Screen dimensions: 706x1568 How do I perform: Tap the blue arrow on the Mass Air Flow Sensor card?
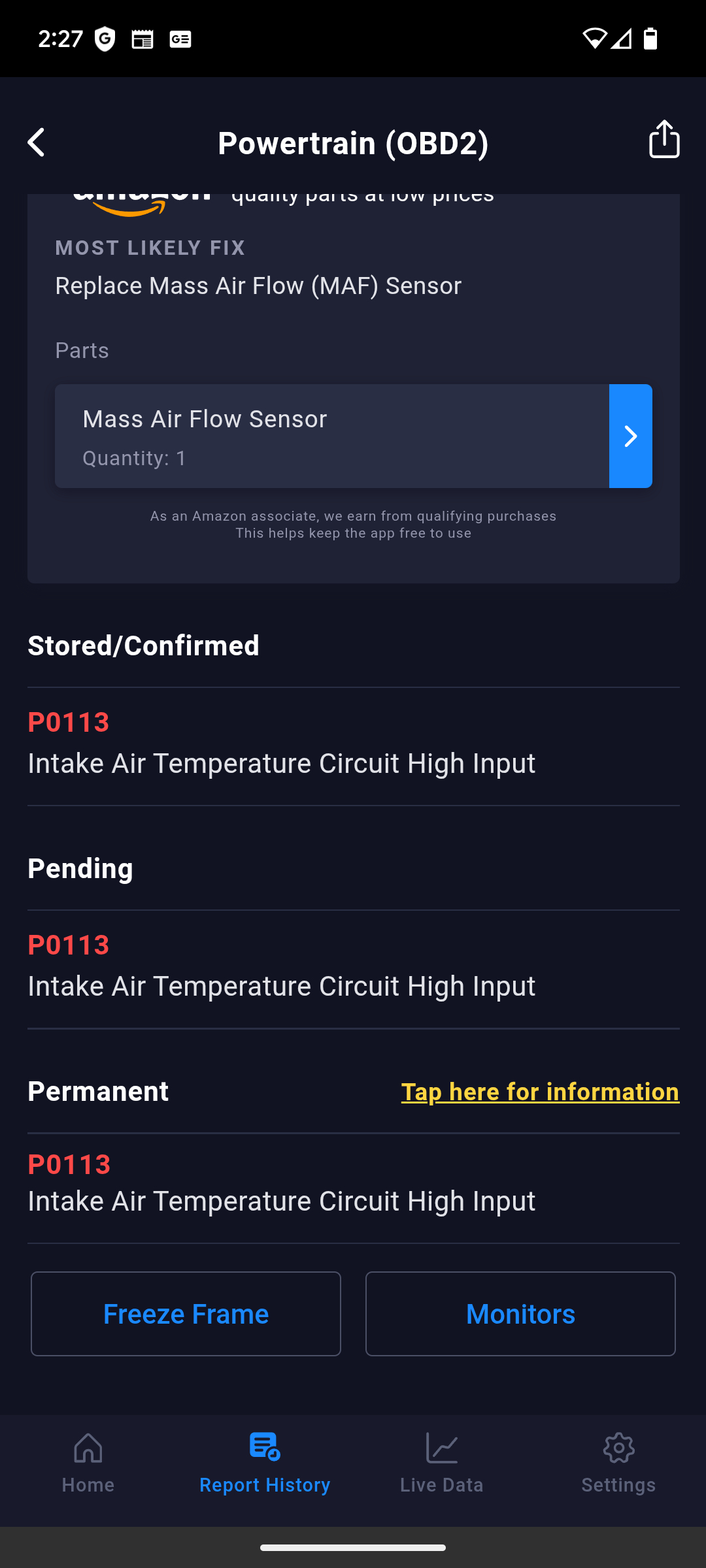(x=630, y=436)
